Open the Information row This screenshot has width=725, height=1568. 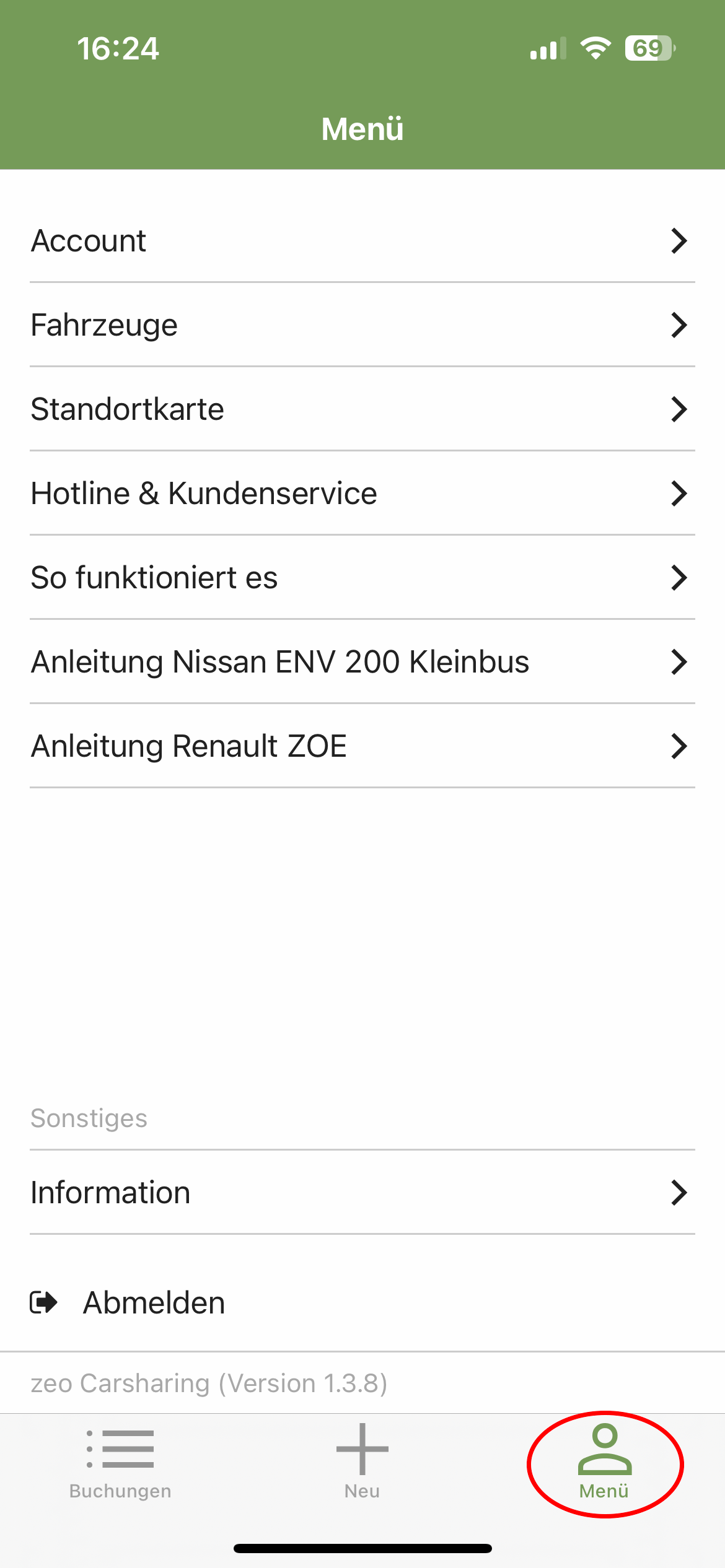[x=362, y=1193]
